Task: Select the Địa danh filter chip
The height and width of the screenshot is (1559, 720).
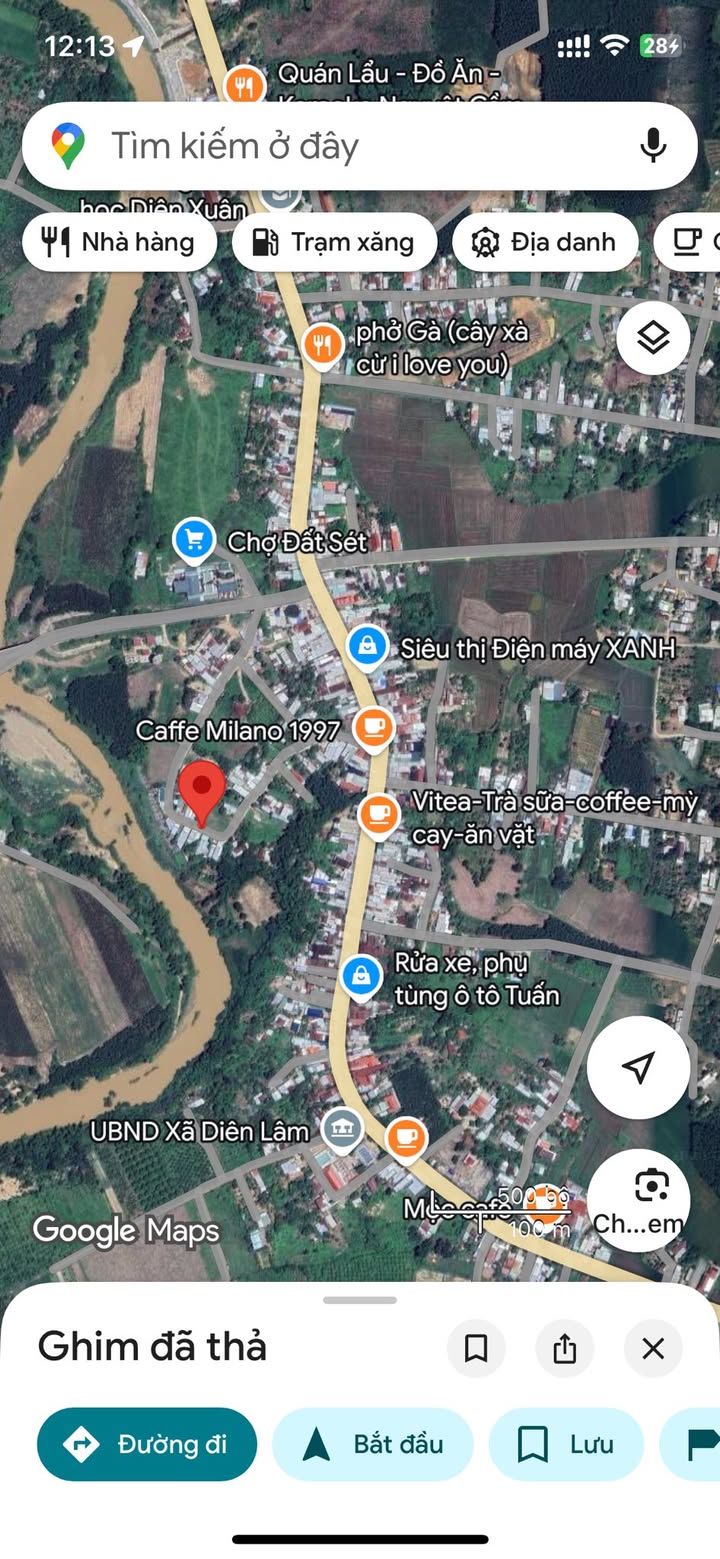Action: click(544, 242)
